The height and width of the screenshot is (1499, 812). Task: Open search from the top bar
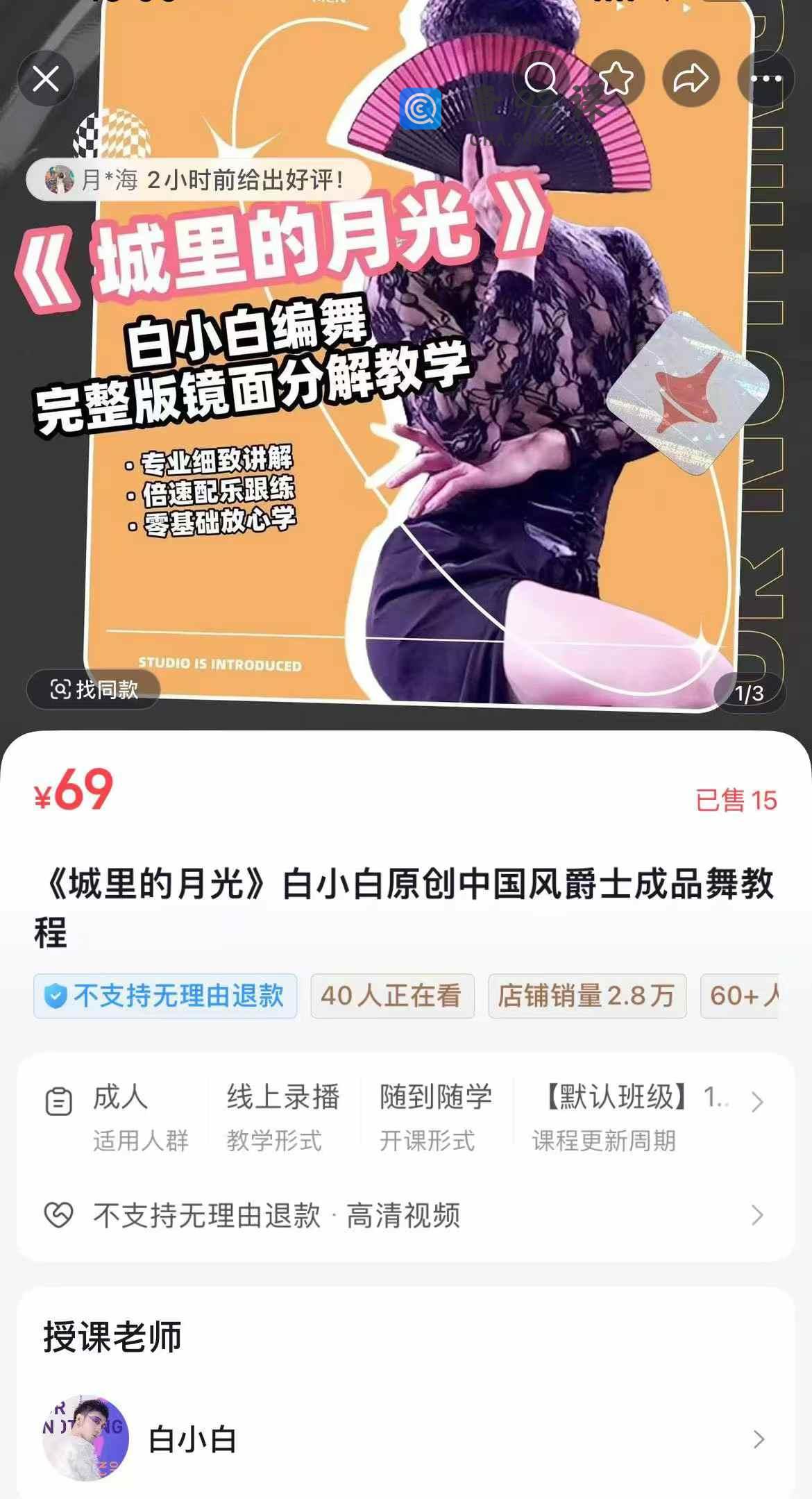(x=541, y=79)
